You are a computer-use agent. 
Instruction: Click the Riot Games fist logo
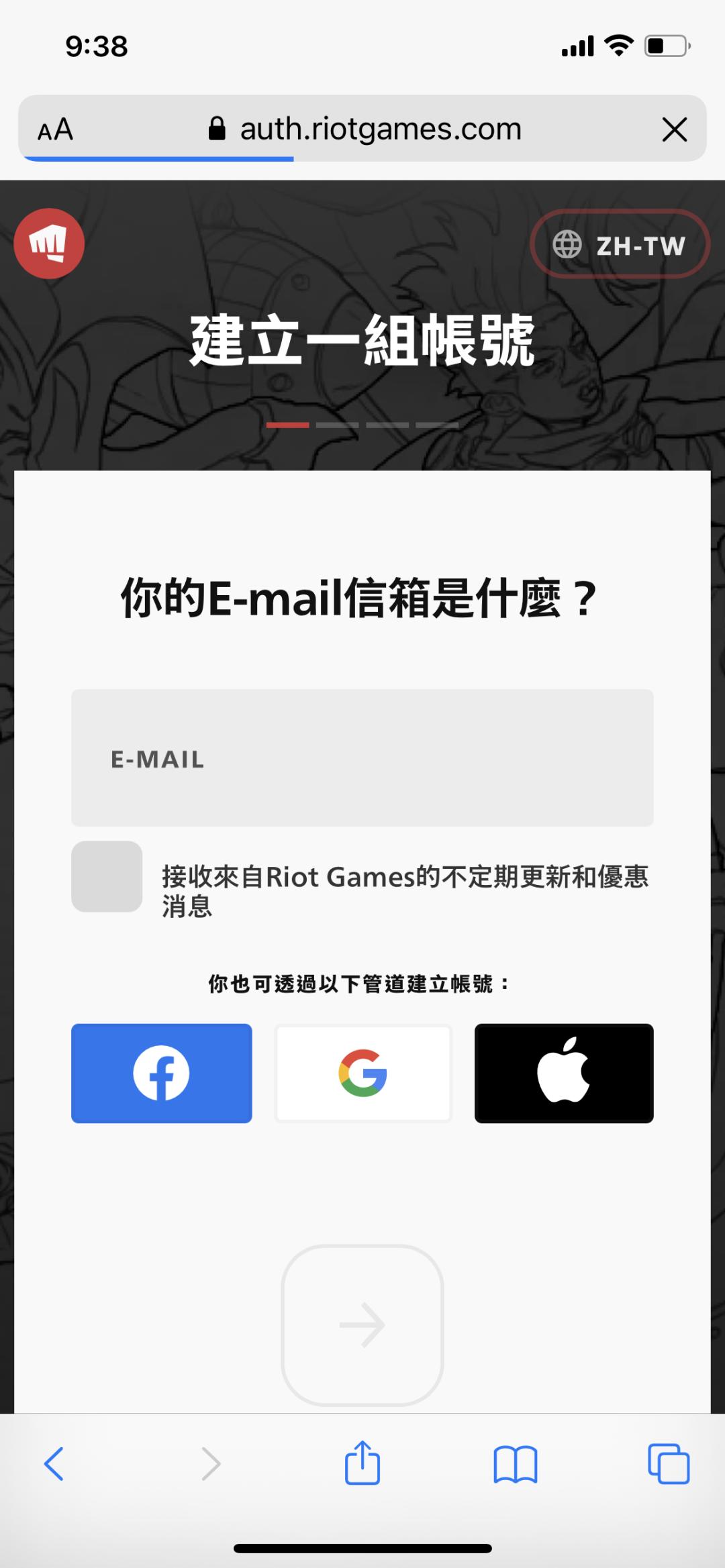coord(47,244)
